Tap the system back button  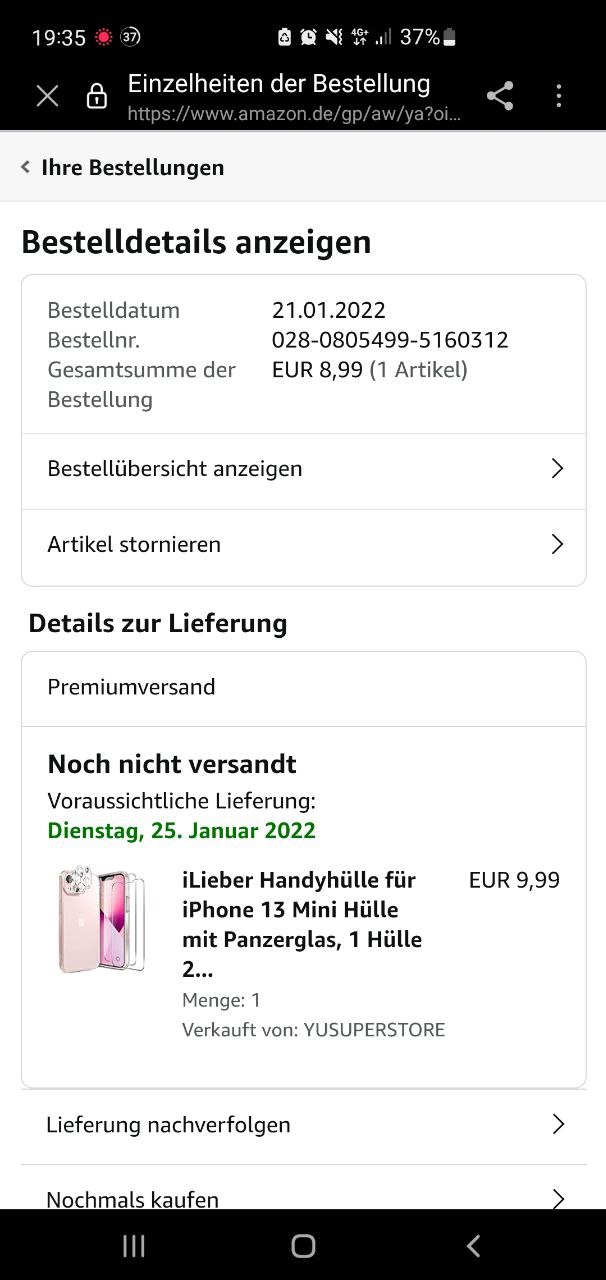pyautogui.click(x=473, y=1245)
